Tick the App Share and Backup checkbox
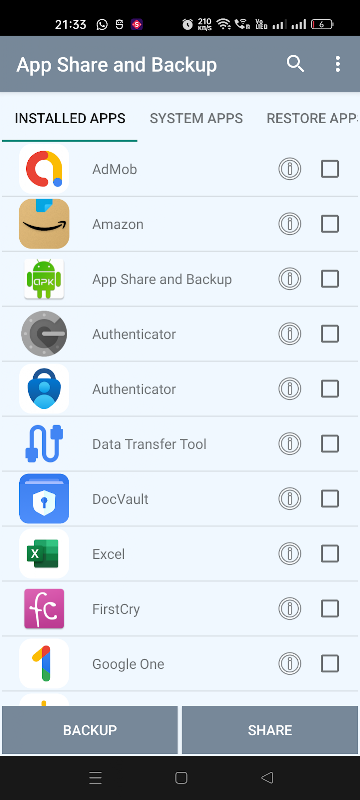360x800 pixels. pyautogui.click(x=330, y=279)
